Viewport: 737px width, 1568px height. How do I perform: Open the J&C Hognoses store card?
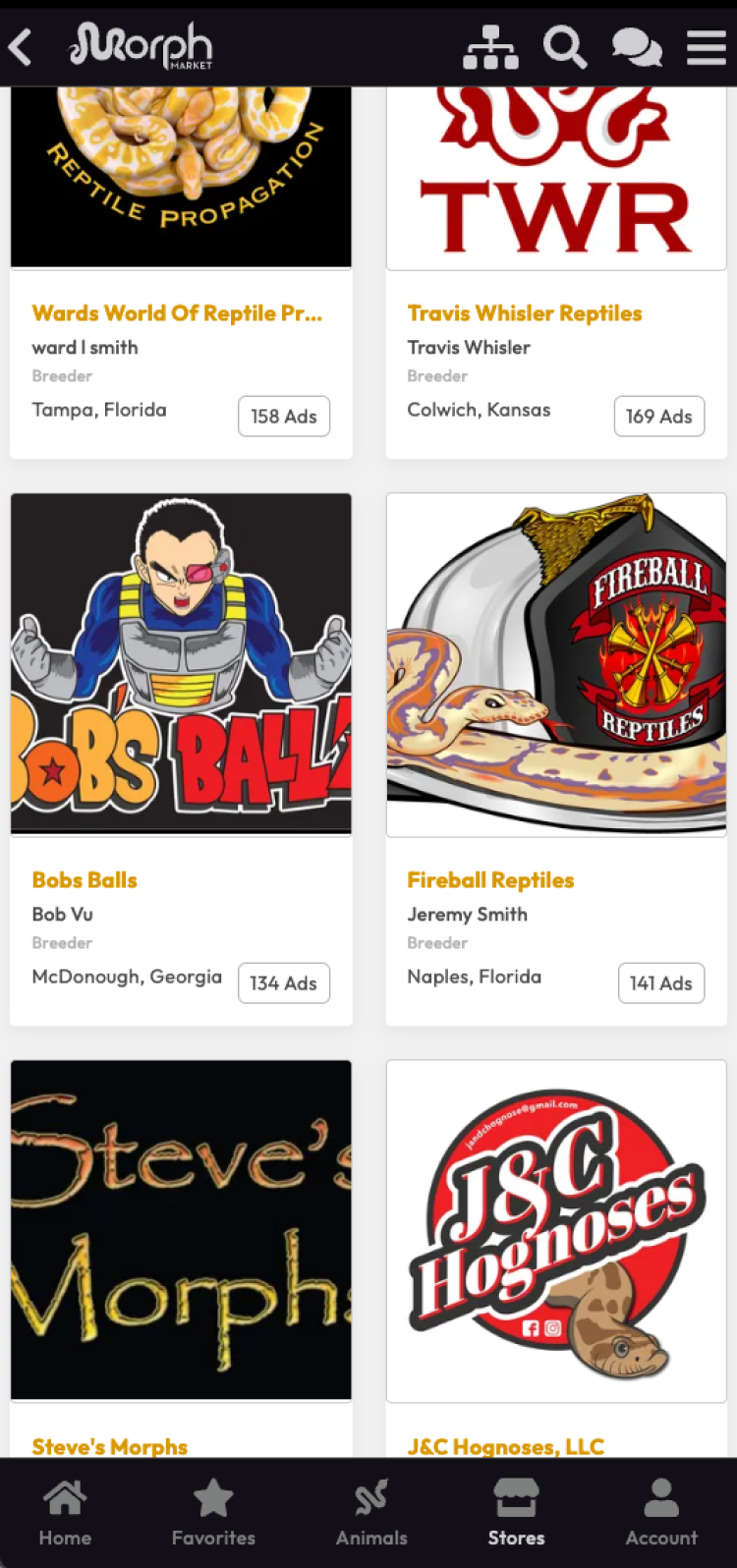[x=556, y=1232]
